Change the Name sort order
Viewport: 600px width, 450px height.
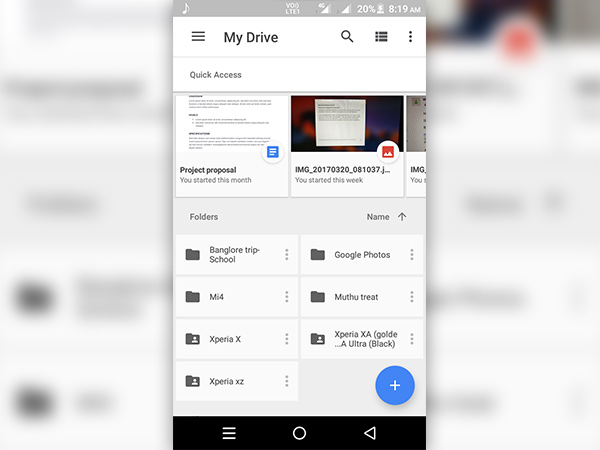[386, 217]
